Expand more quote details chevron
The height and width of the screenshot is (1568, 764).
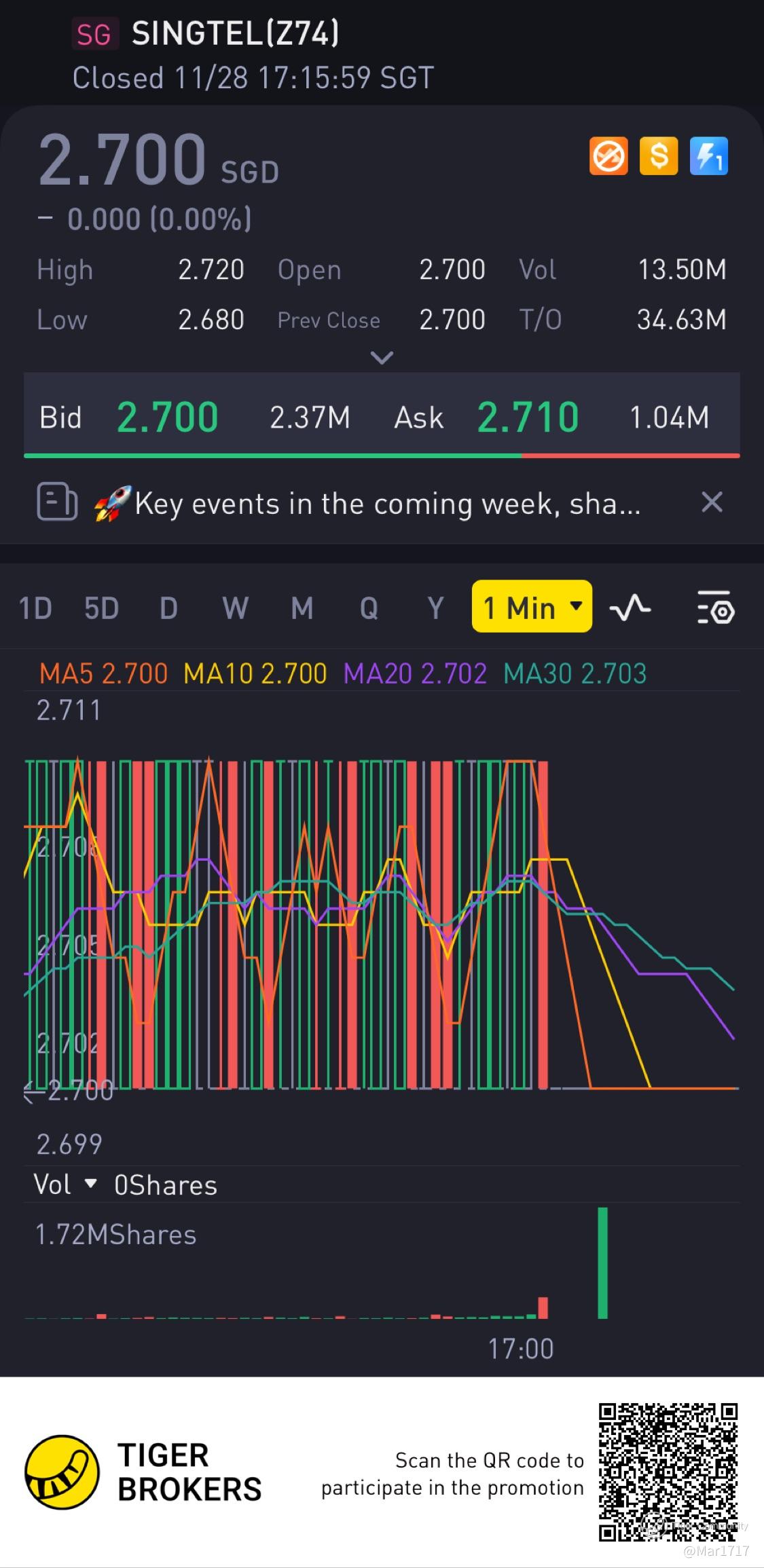point(382,358)
